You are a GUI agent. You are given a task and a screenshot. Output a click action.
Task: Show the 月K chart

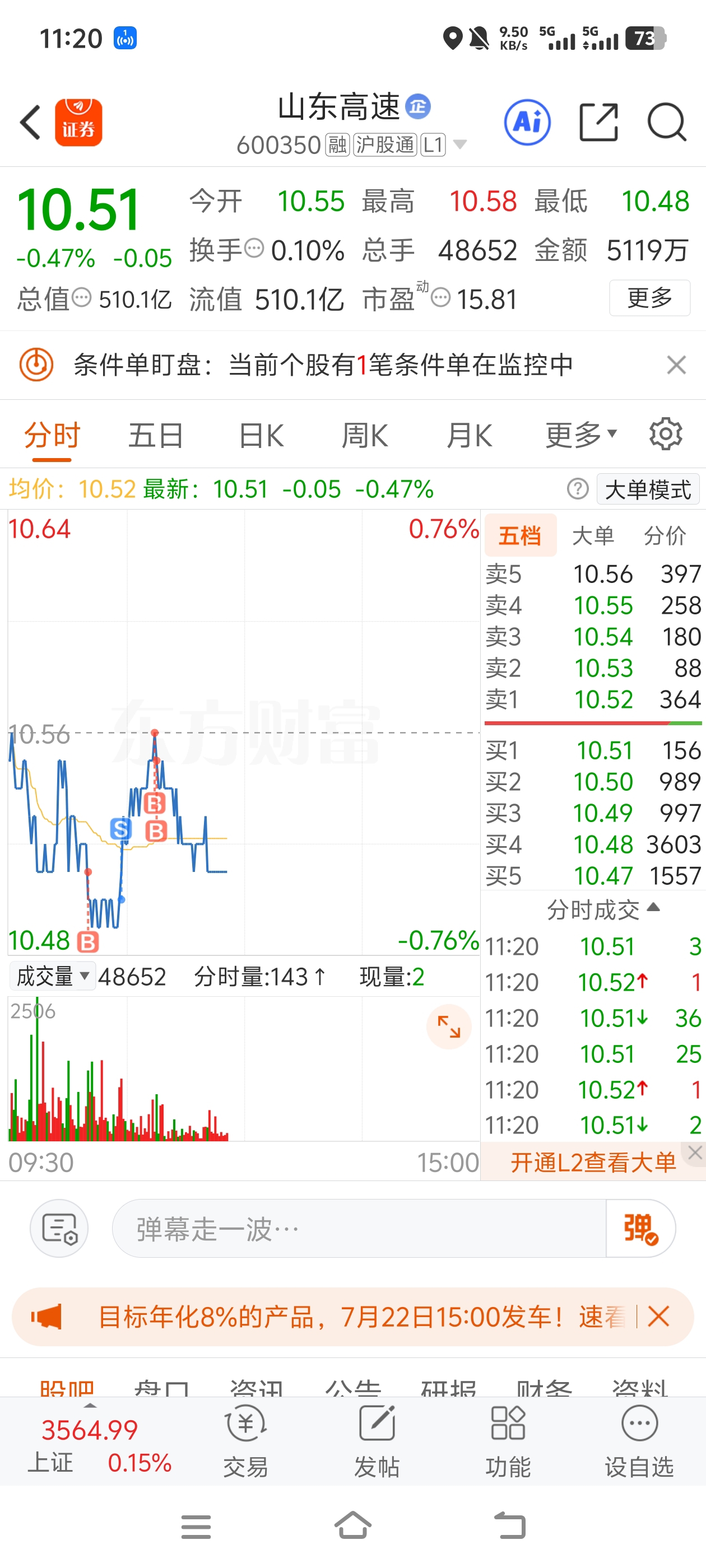click(469, 436)
